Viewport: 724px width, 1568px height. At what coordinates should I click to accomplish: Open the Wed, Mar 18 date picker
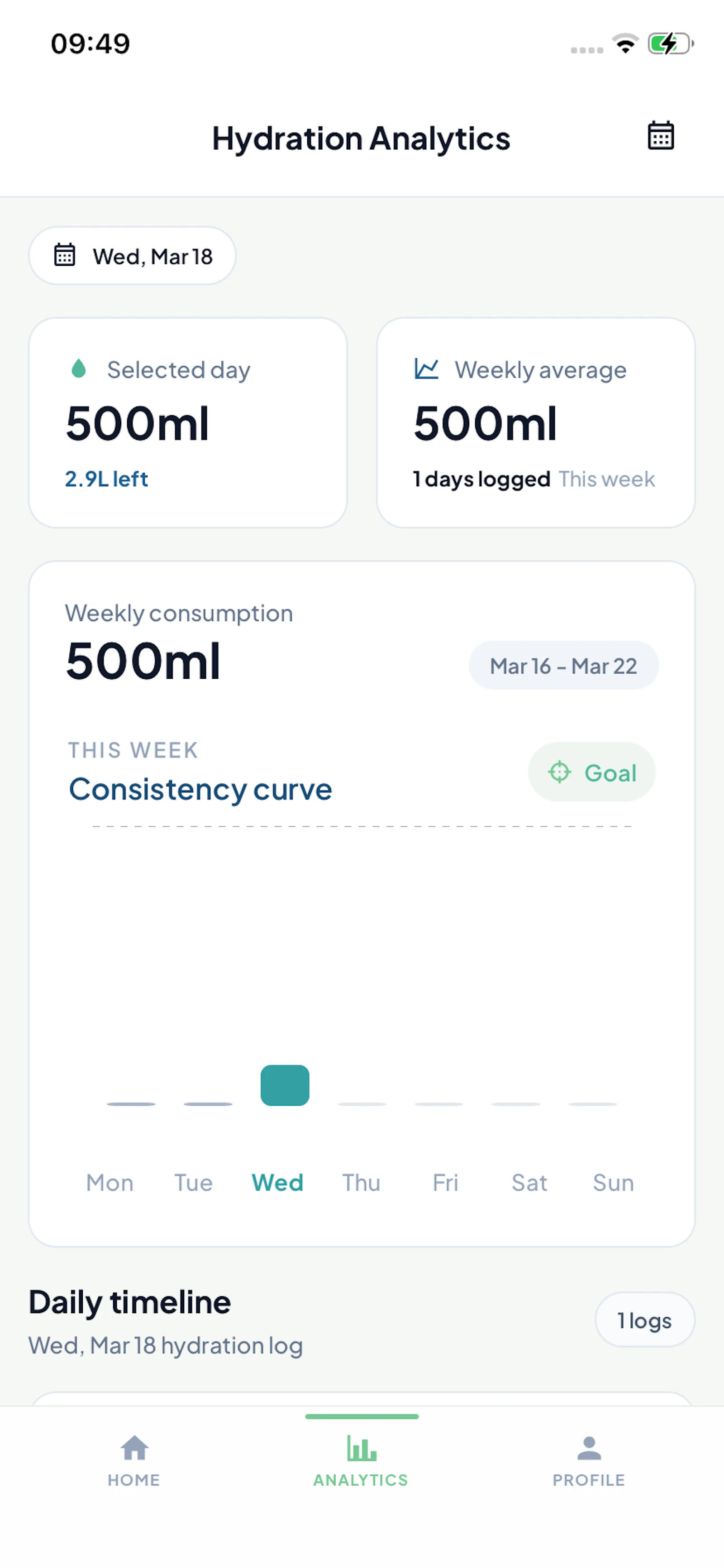click(133, 256)
